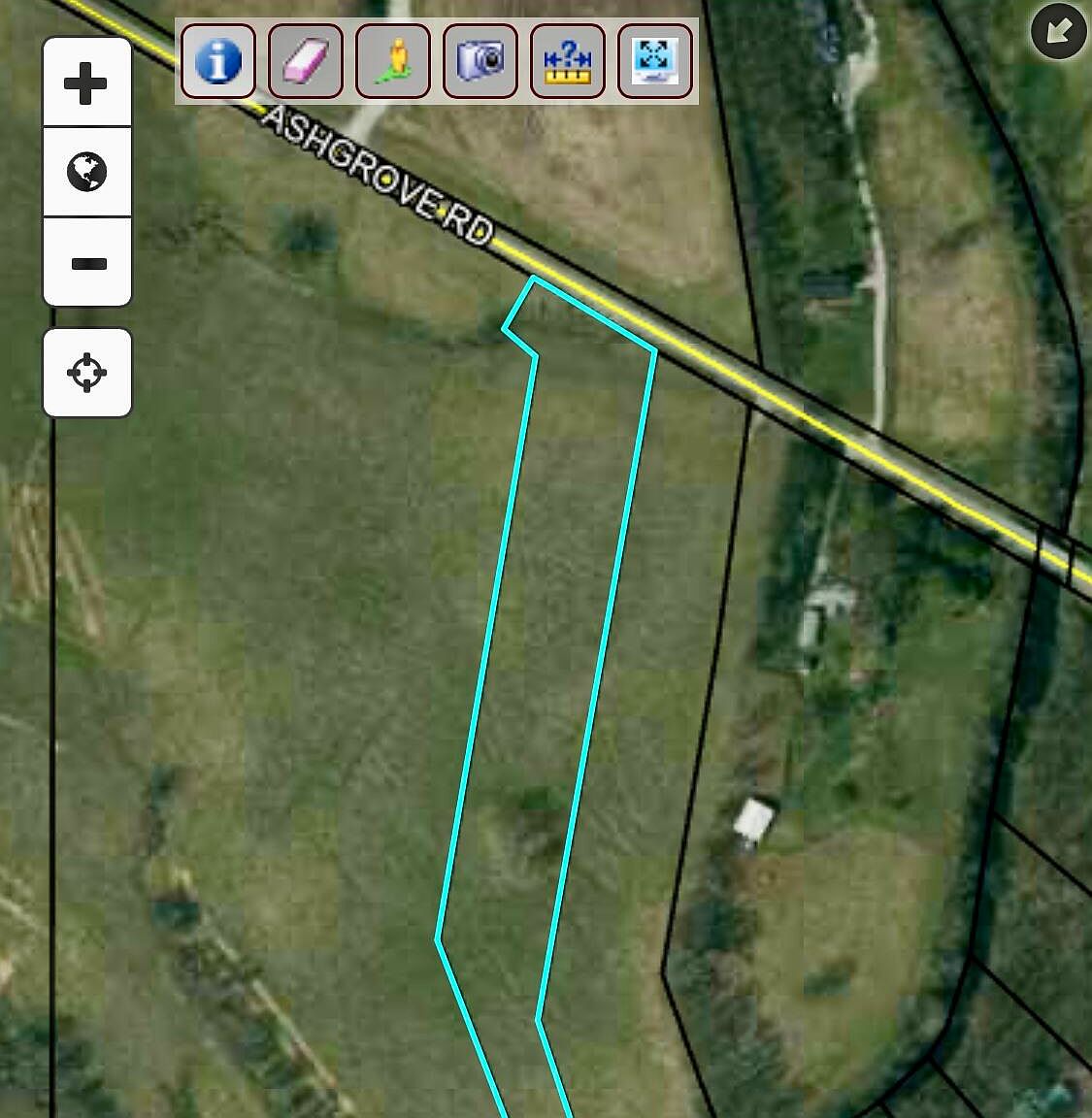Viewport: 1092px width, 1118px height.
Task: Select the distance measurement tool
Action: pyautogui.click(x=567, y=60)
